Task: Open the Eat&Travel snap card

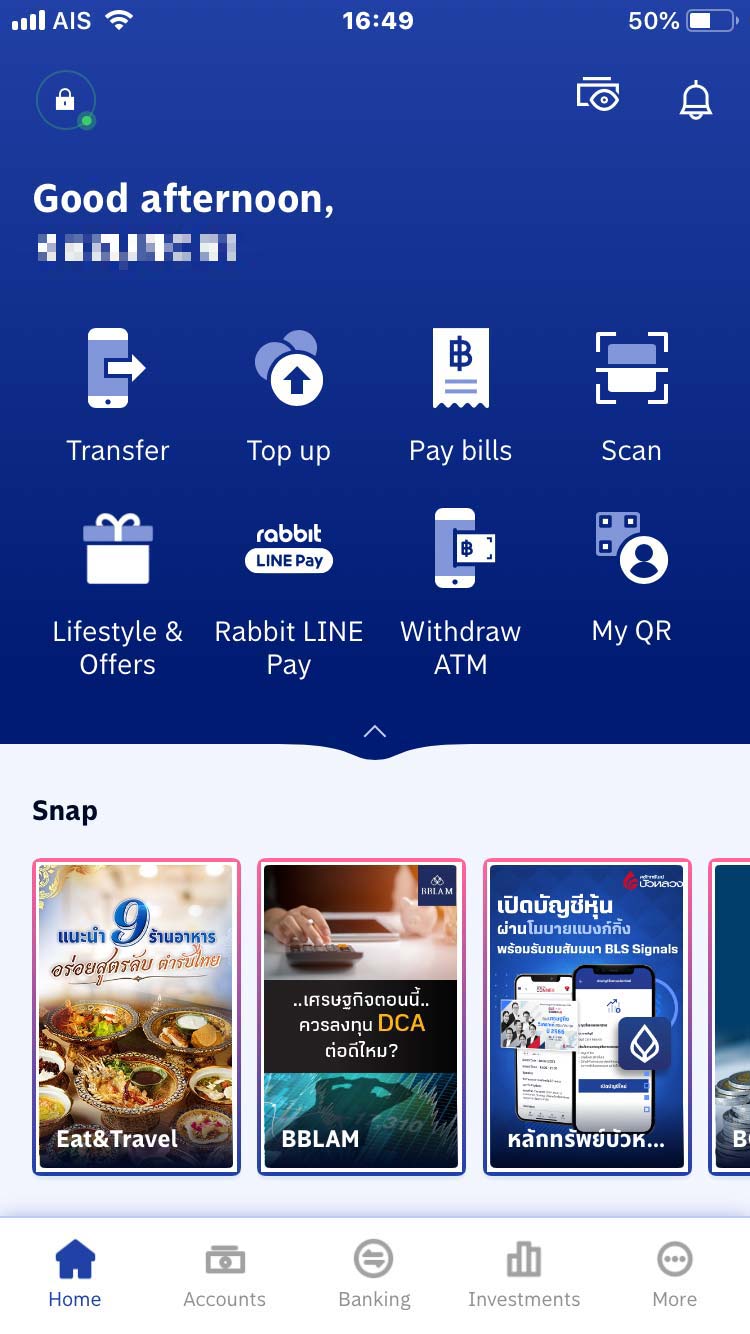Action: (x=136, y=1016)
